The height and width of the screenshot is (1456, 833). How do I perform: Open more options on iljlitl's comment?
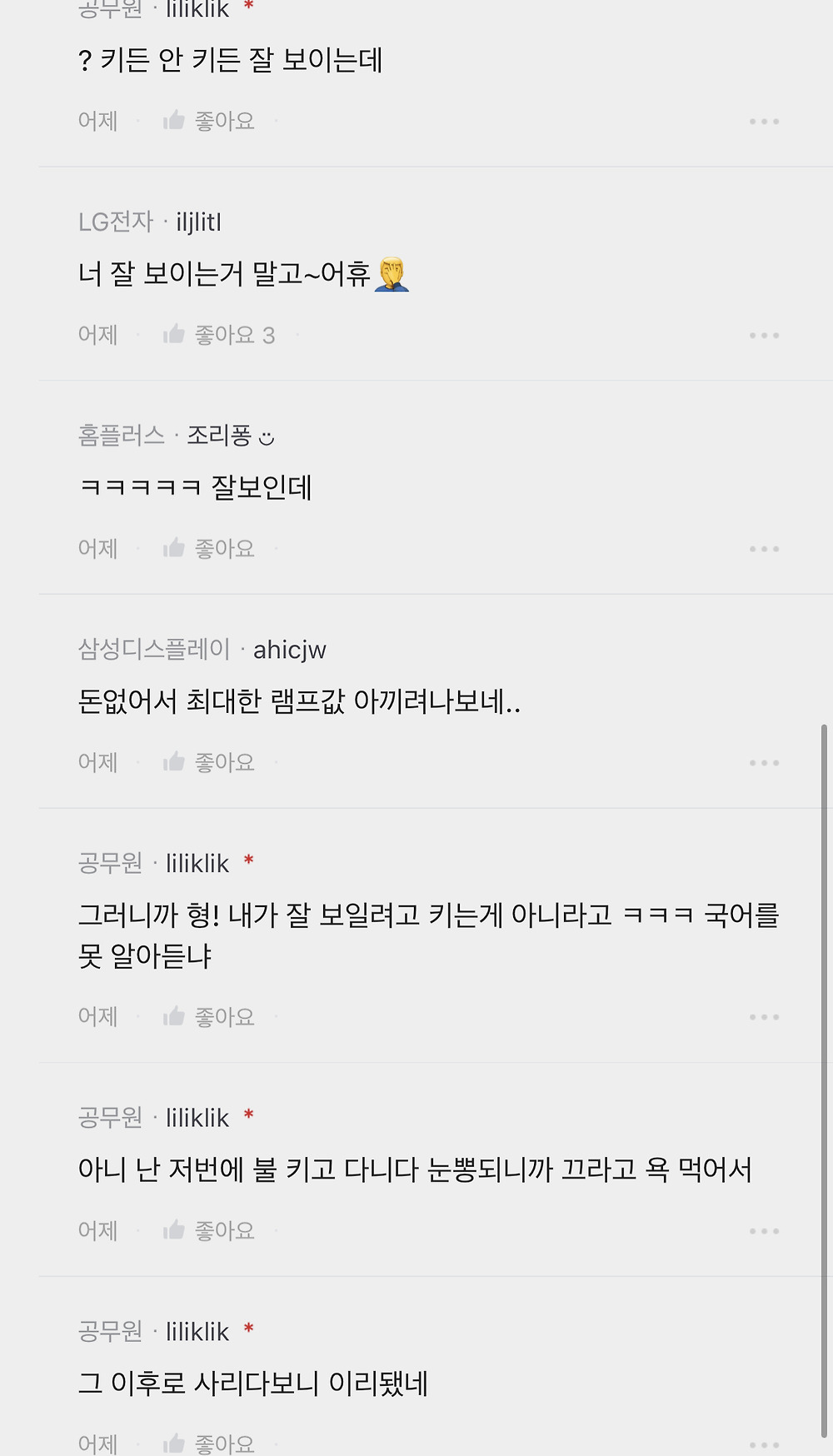[x=763, y=336]
